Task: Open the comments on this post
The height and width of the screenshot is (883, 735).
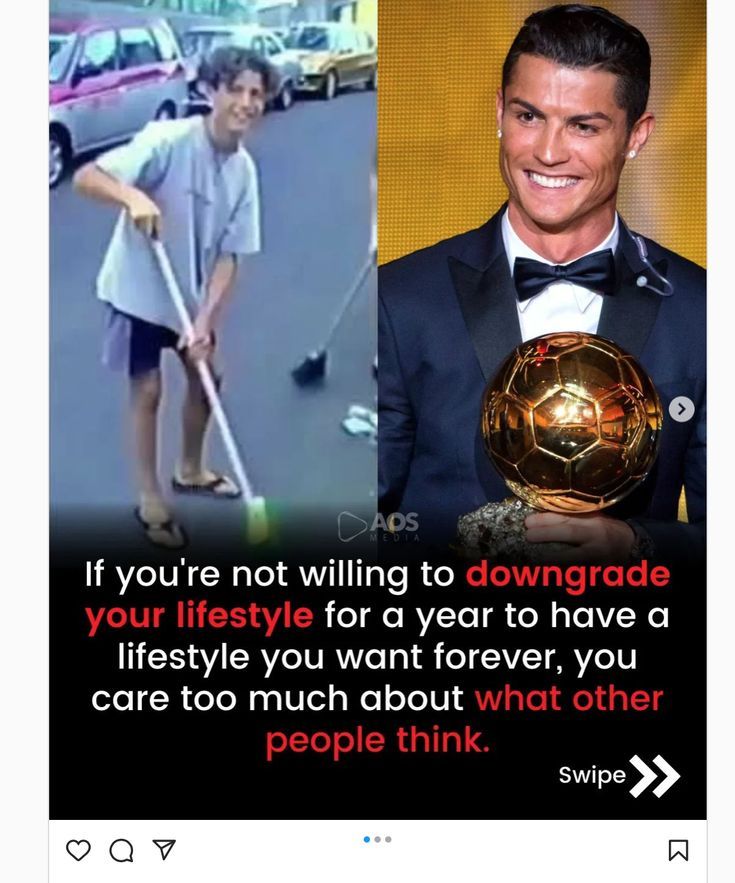Action: (x=121, y=850)
